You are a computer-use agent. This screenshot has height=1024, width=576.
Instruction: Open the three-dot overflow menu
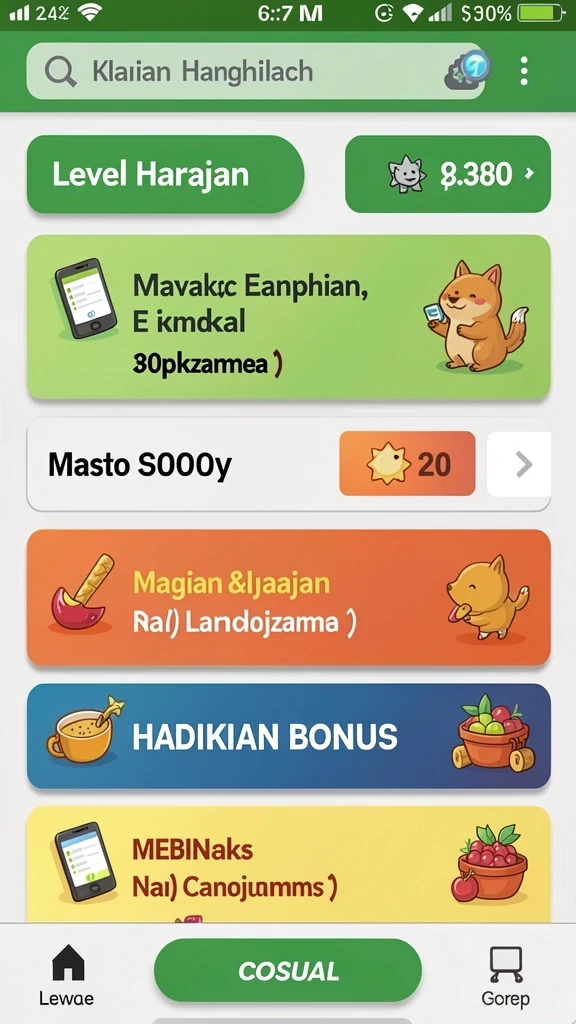pyautogui.click(x=524, y=71)
